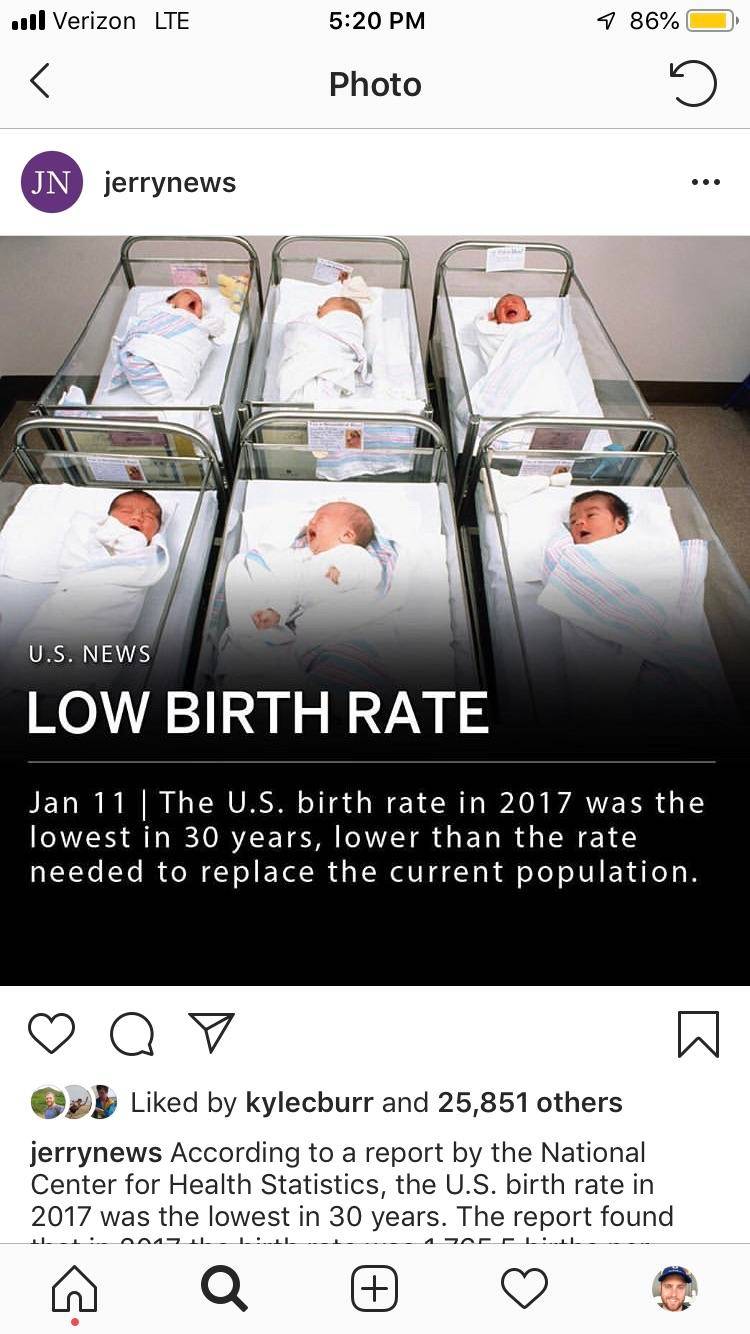
Task: Share the post via paper plane icon
Action: click(x=211, y=1033)
